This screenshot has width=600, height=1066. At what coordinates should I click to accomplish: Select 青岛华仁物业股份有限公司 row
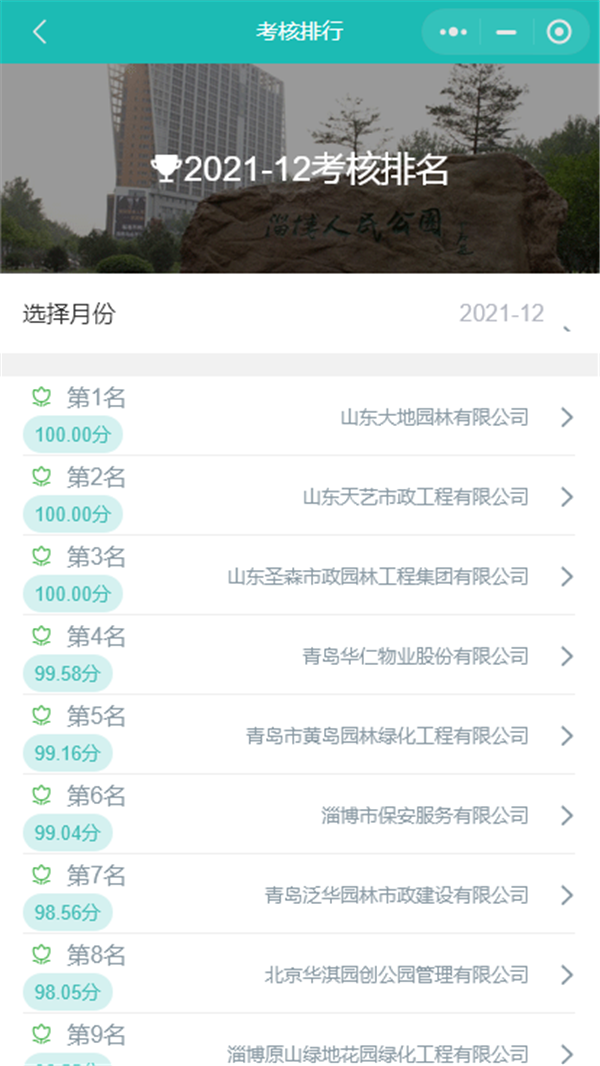tap(416, 656)
